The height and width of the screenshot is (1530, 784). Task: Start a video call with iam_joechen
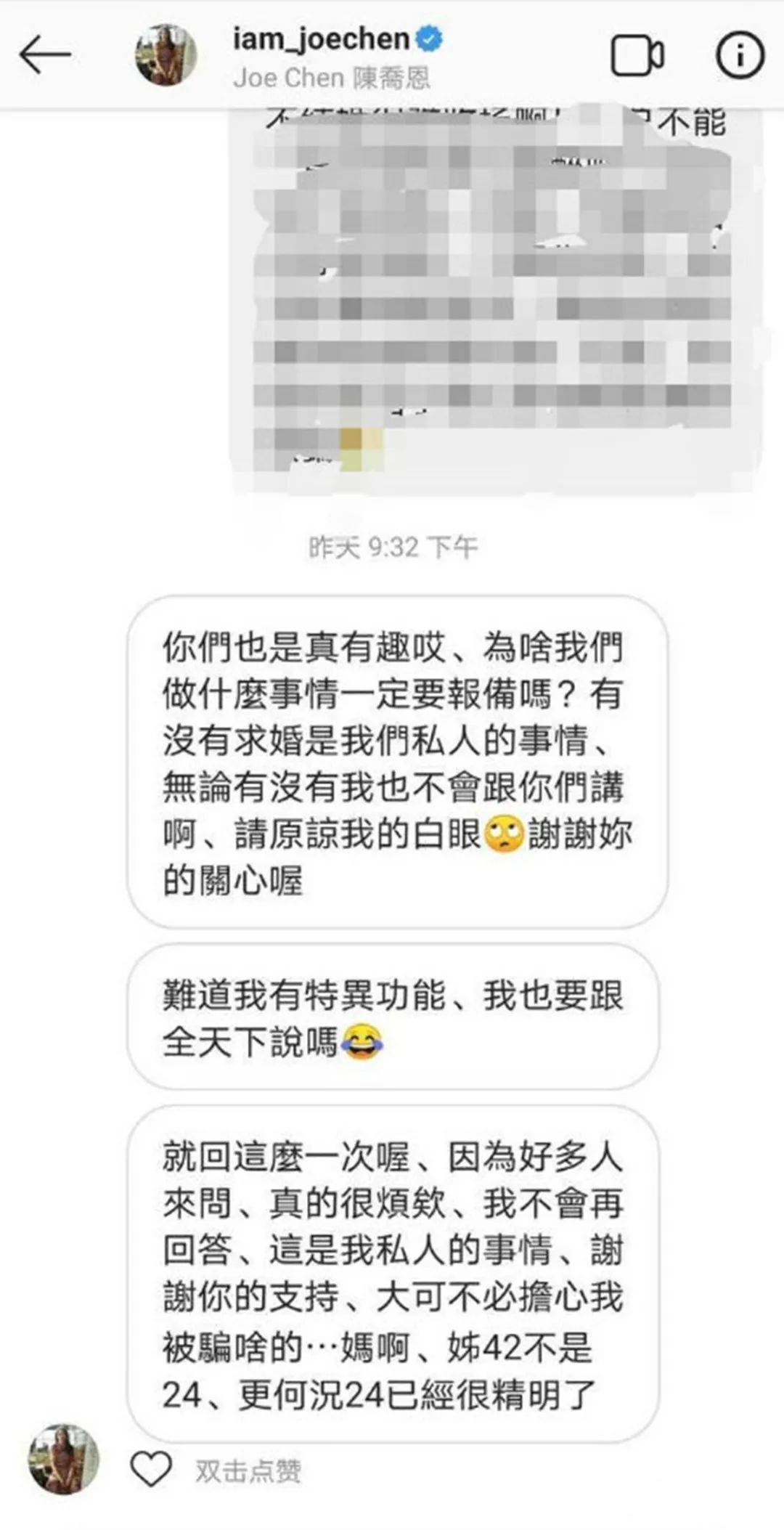click(637, 56)
